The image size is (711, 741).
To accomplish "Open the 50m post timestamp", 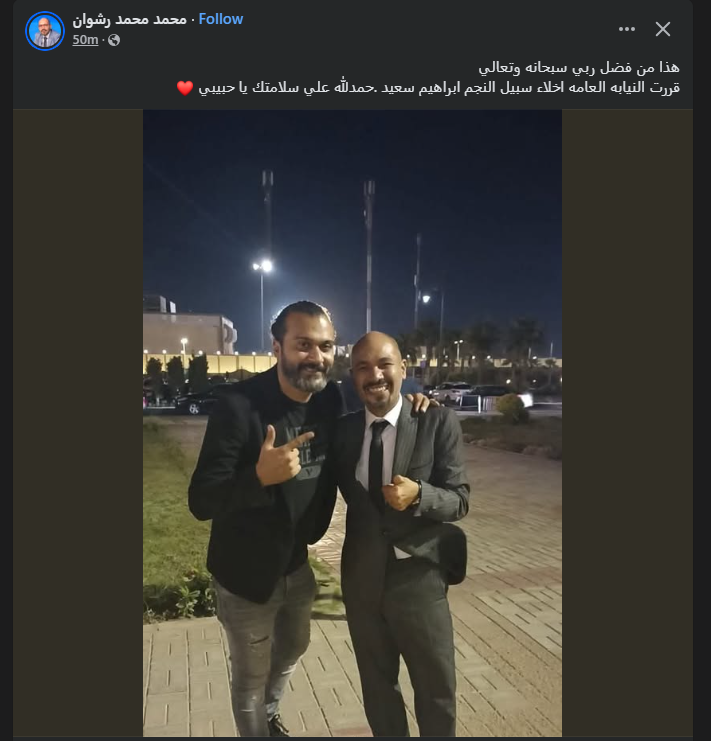I will coord(85,40).
